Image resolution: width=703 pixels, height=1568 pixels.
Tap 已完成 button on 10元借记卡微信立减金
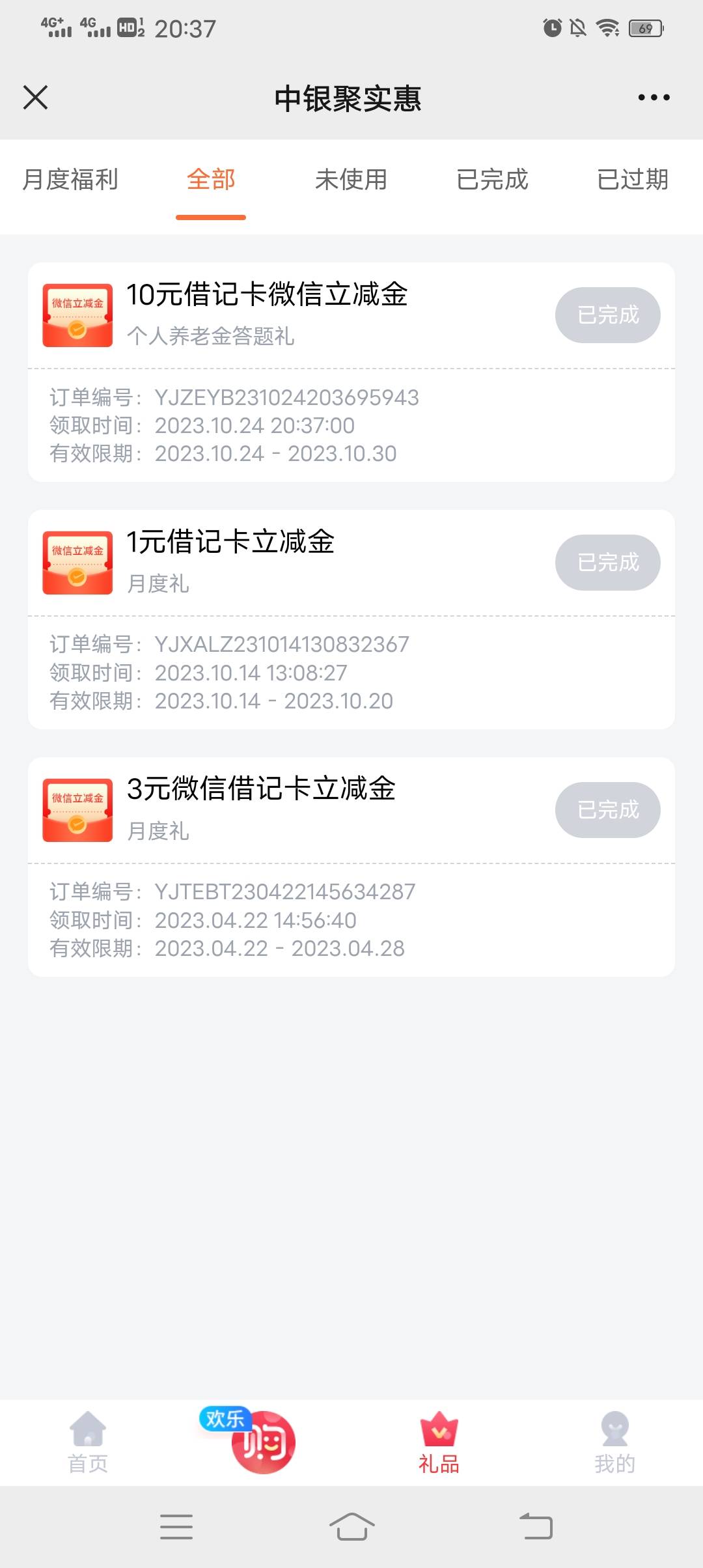[608, 315]
